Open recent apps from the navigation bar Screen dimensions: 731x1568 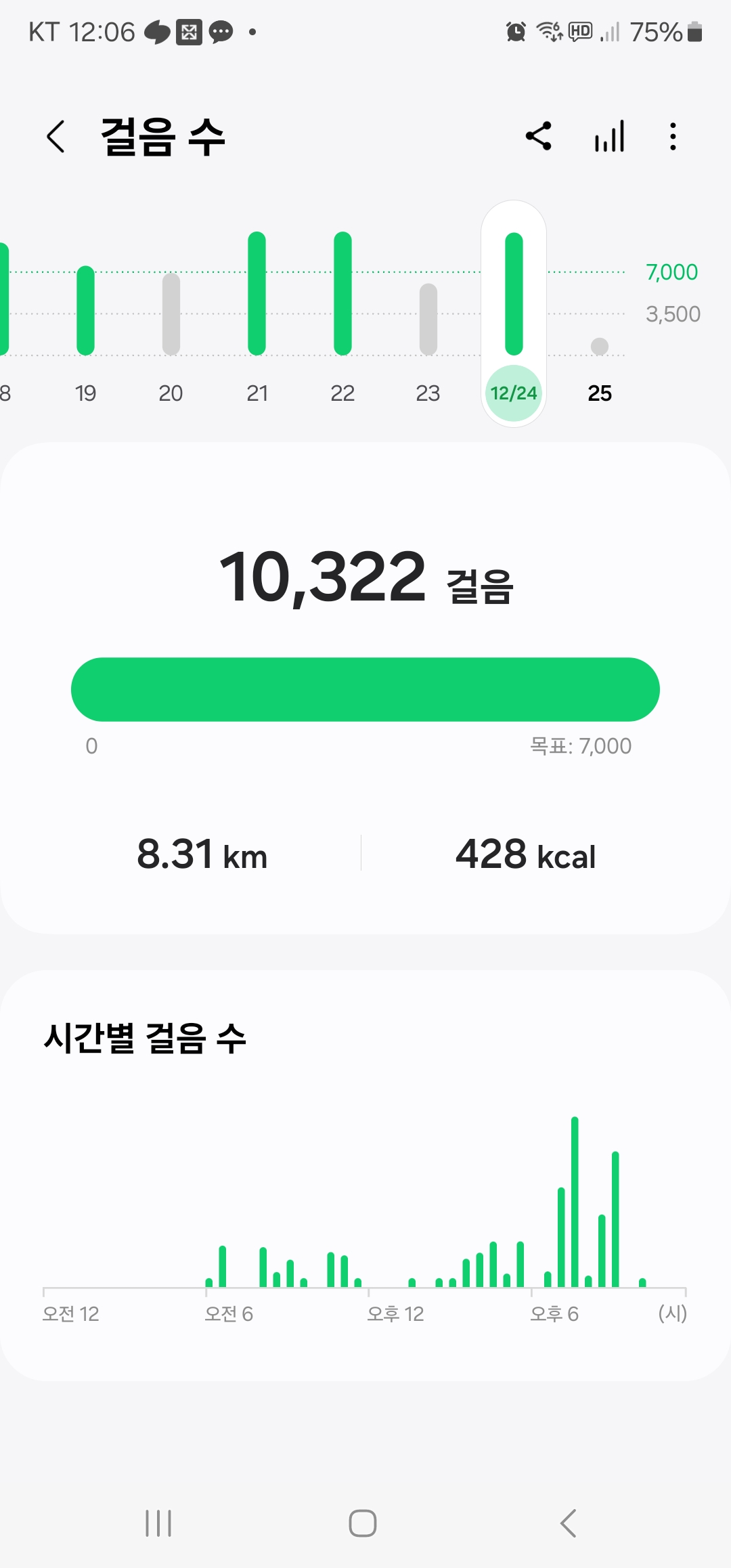click(x=158, y=1523)
